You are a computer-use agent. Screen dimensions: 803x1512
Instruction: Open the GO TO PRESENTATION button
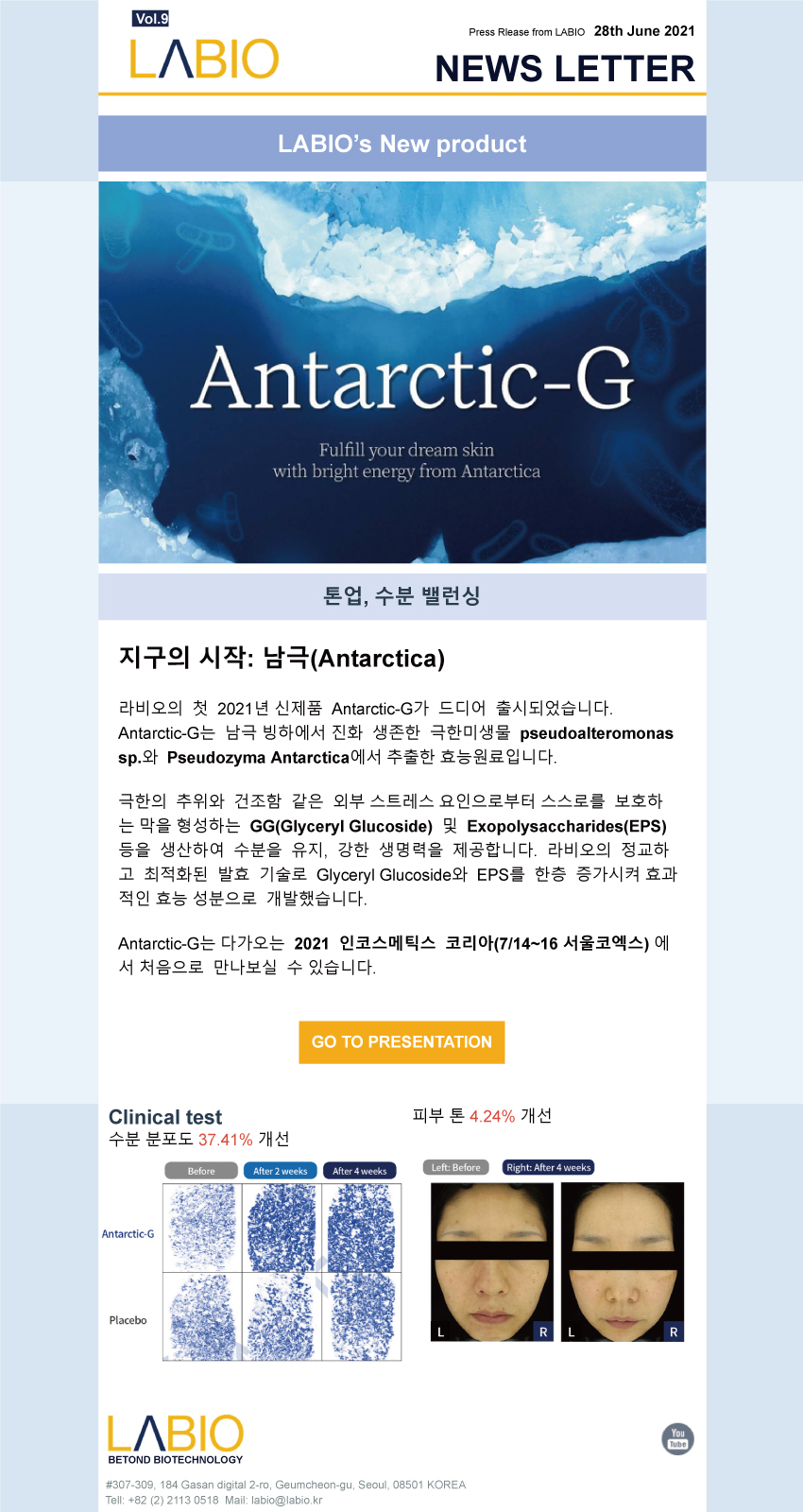click(x=401, y=1041)
